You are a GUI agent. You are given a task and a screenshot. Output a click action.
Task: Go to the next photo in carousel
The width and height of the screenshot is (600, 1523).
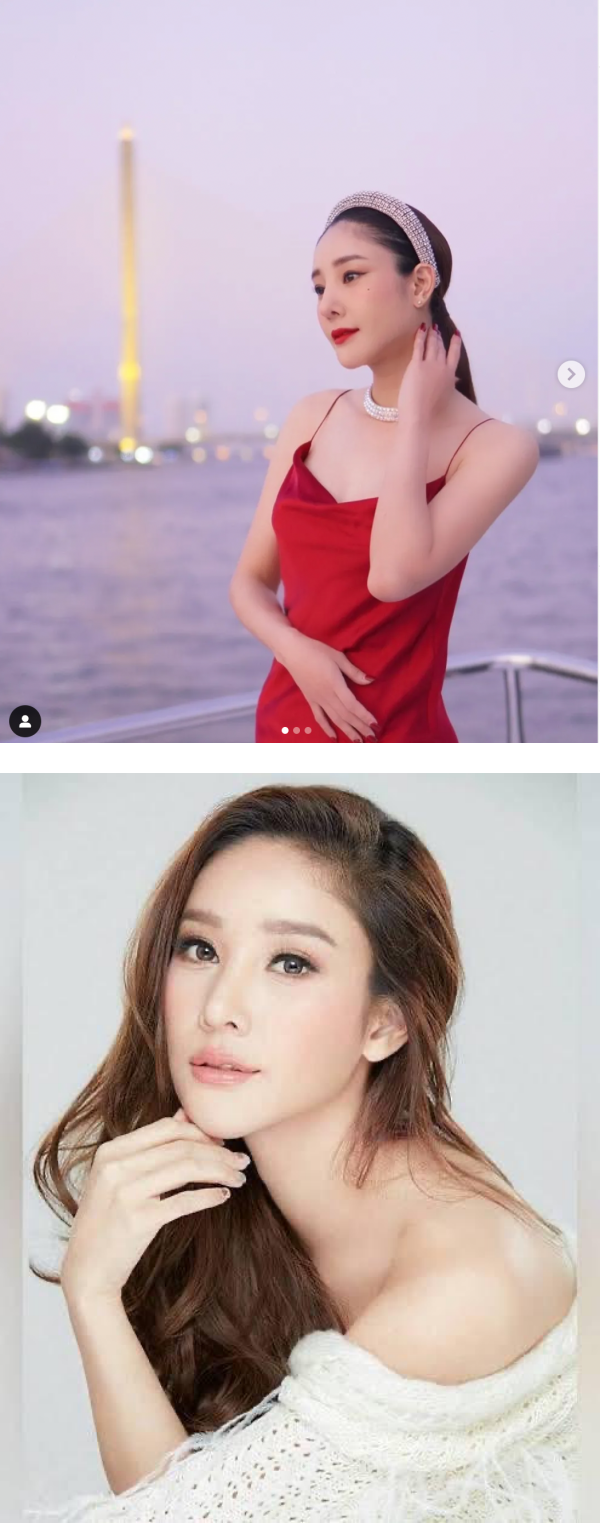coord(571,374)
